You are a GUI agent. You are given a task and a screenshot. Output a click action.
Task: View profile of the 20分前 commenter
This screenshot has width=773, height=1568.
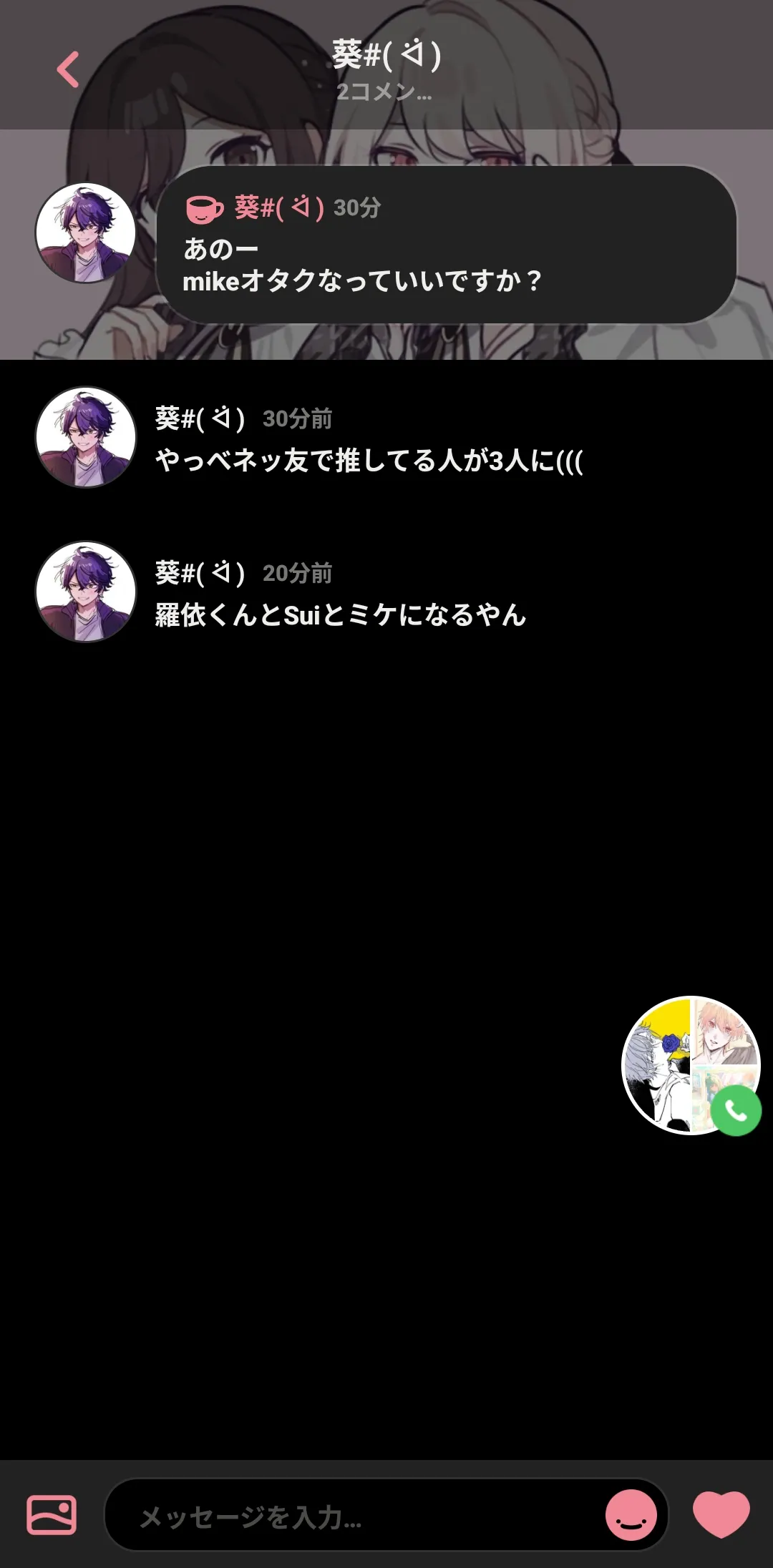(86, 592)
